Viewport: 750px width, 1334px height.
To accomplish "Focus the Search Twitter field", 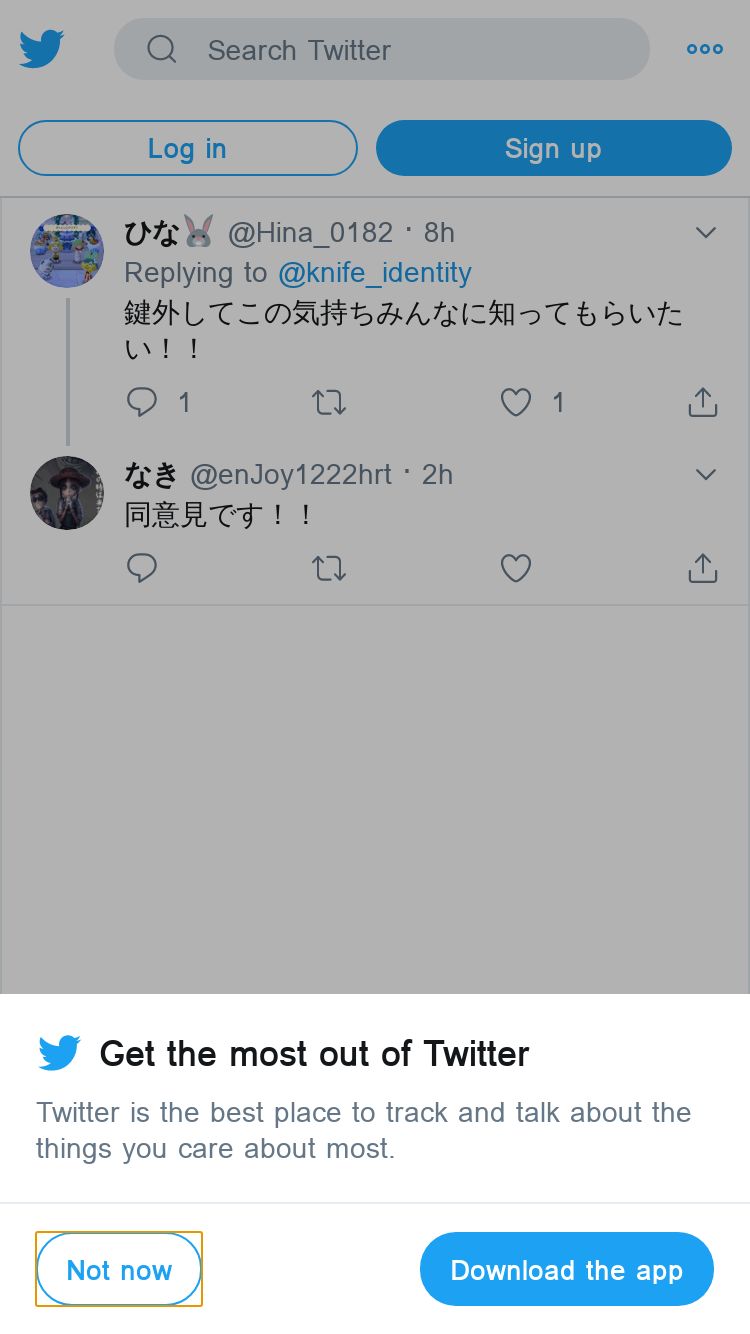I will (x=381, y=49).
